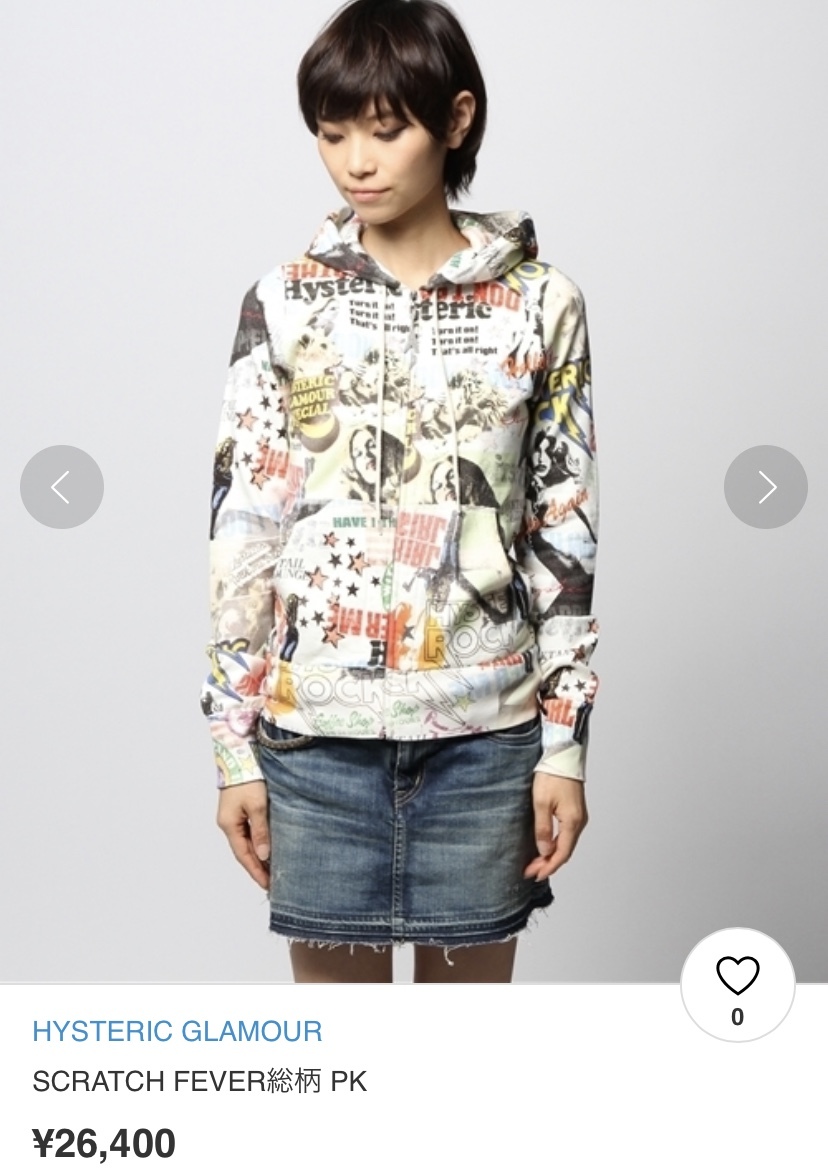
Task: Show the previous product photo
Action: [62, 487]
